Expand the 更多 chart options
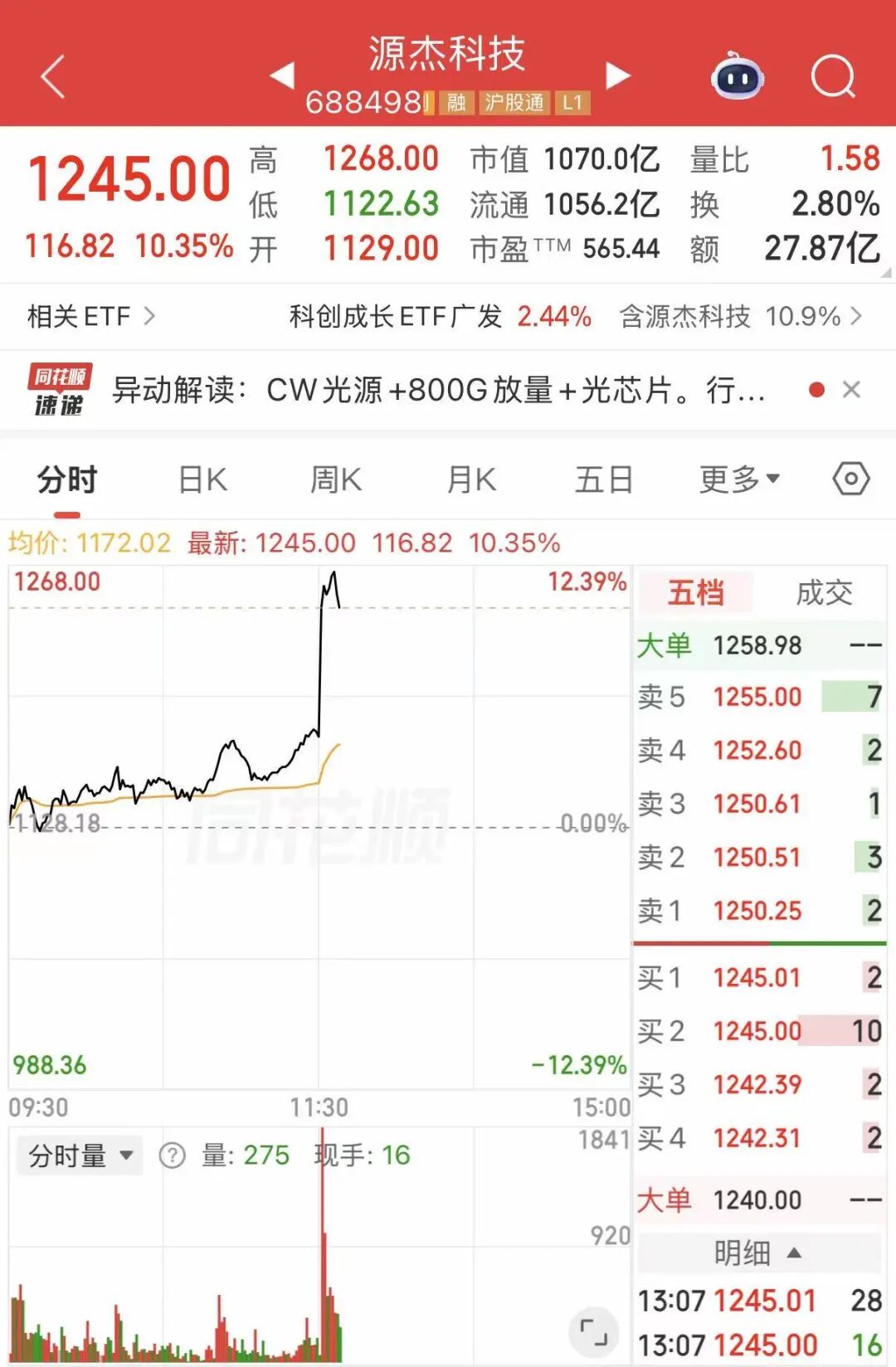Viewport: 896px width, 1367px height. (x=738, y=479)
